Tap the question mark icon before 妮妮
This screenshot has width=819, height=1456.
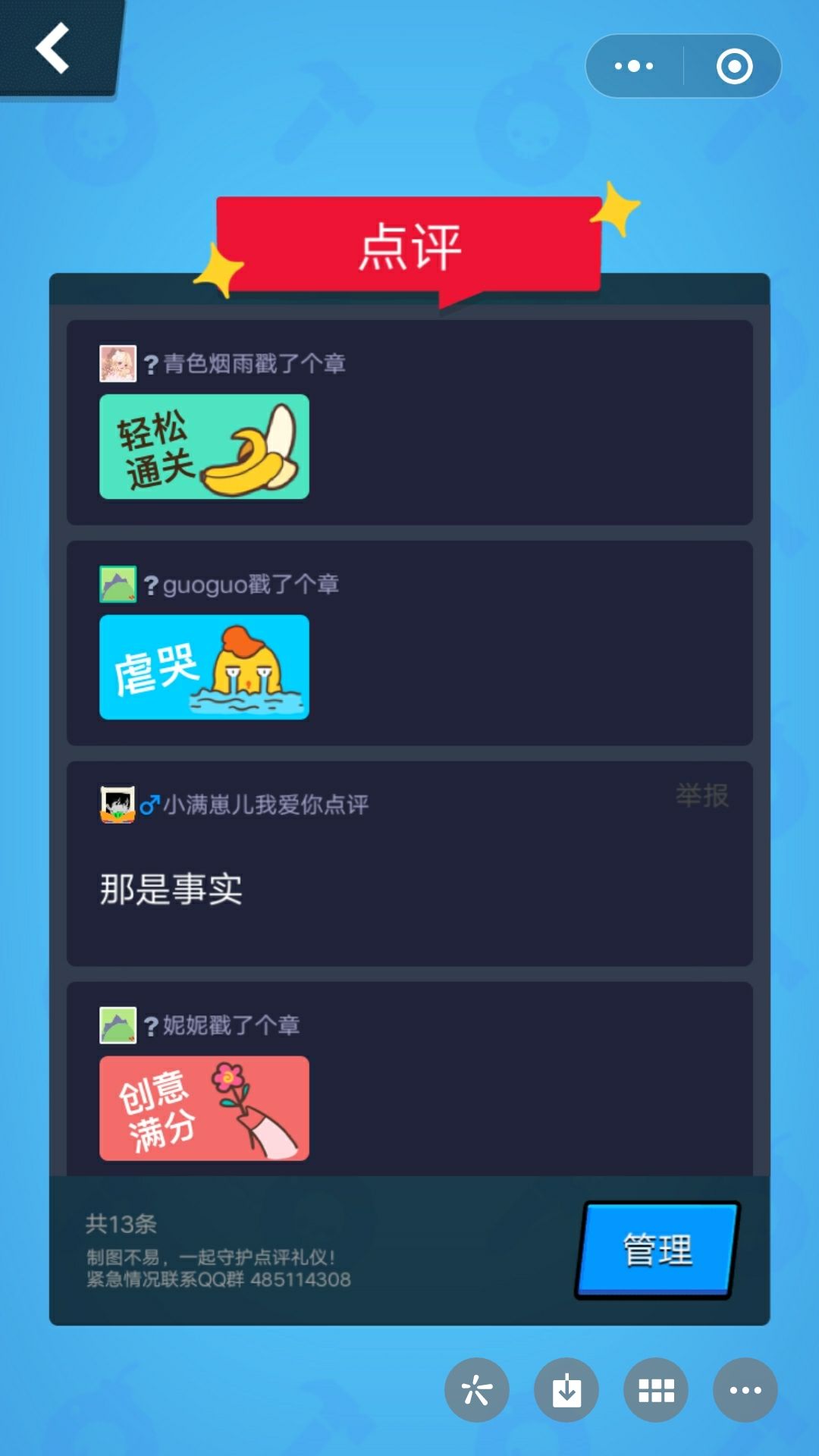pos(152,1025)
